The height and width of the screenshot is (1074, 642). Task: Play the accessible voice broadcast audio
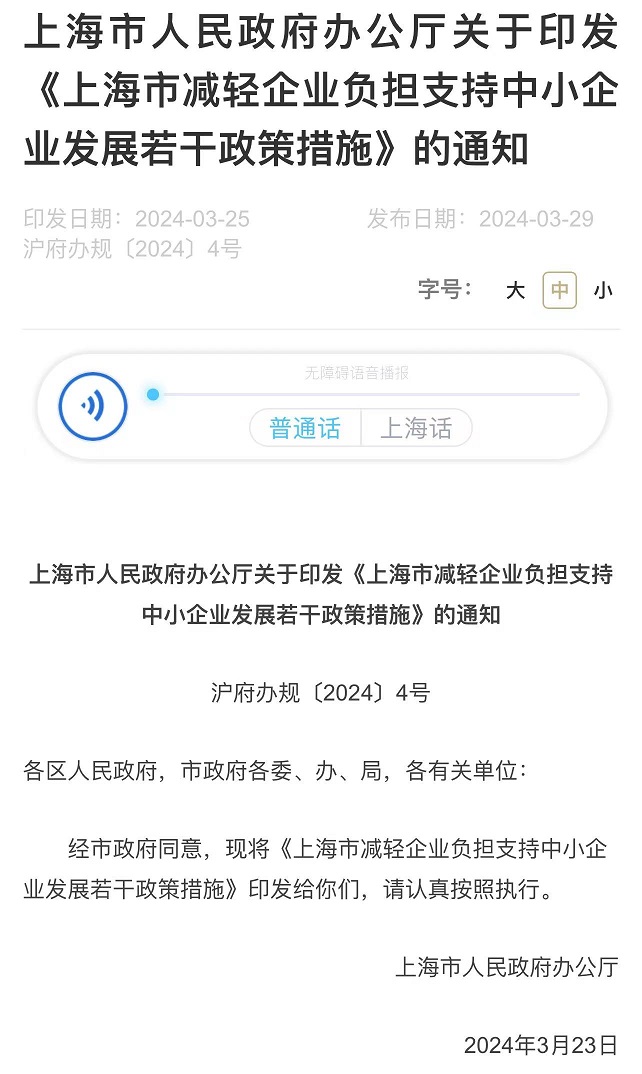pyautogui.click(x=93, y=406)
